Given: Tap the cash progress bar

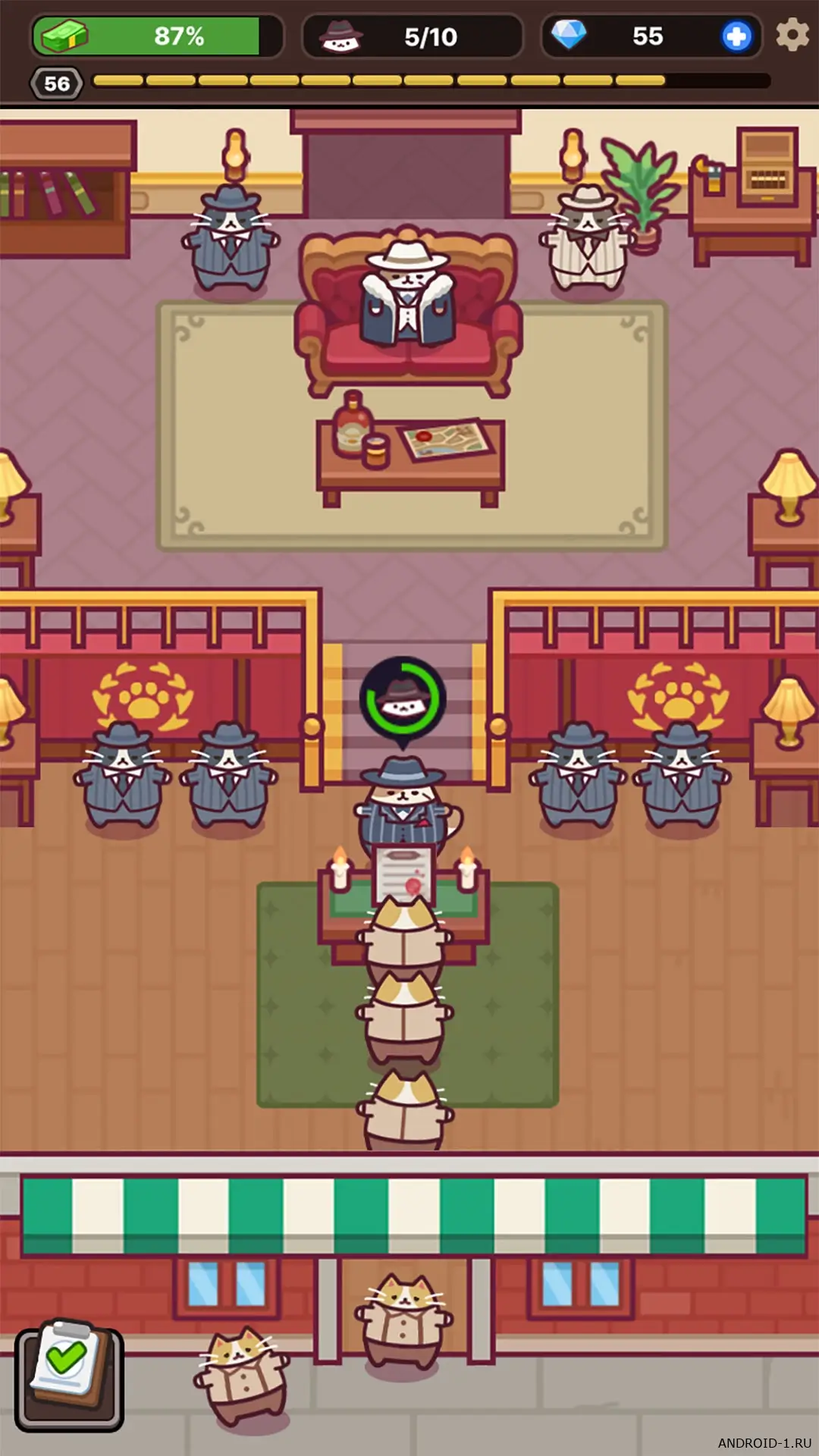Looking at the screenshot, I should pyautogui.click(x=157, y=36).
